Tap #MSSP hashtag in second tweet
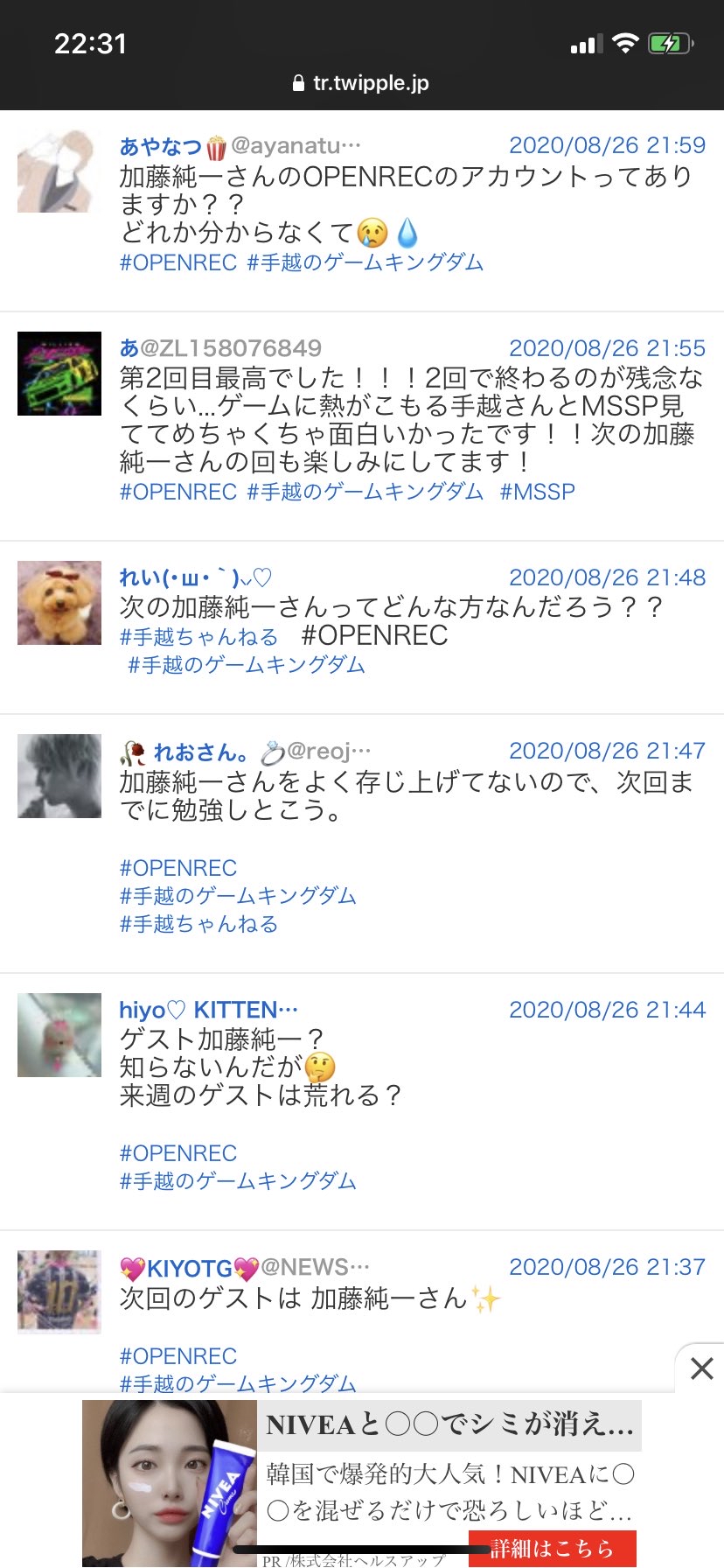 [537, 492]
